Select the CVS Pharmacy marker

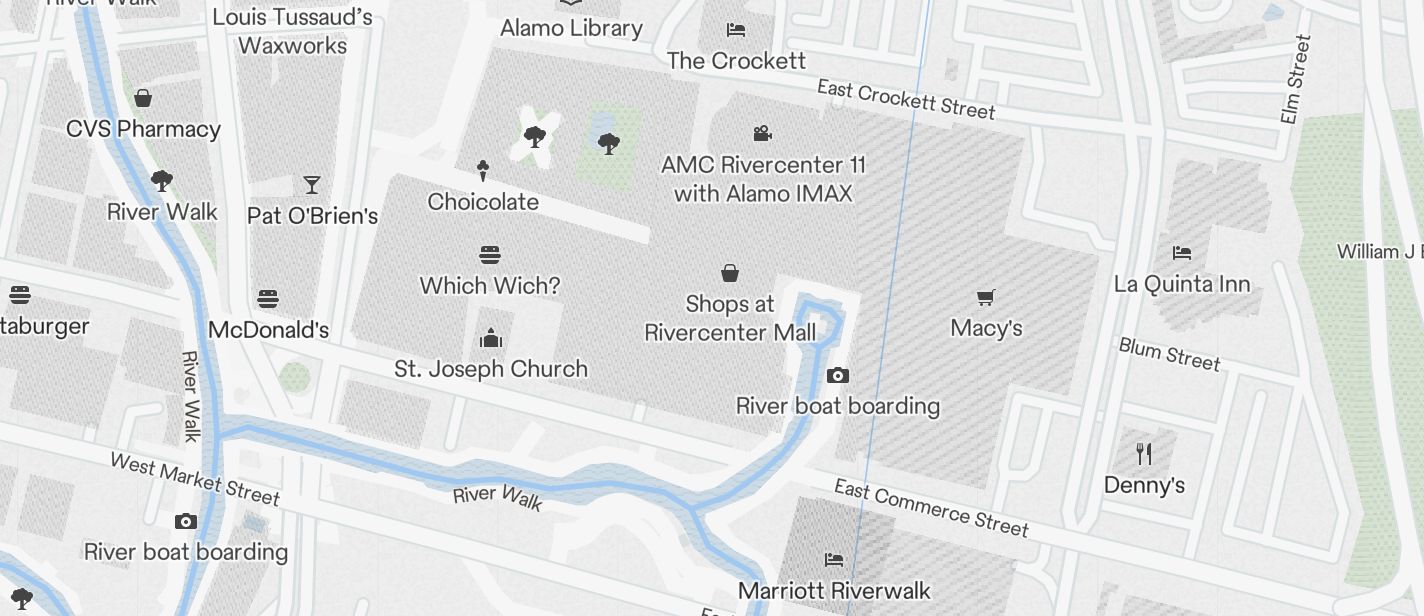pyautogui.click(x=143, y=99)
